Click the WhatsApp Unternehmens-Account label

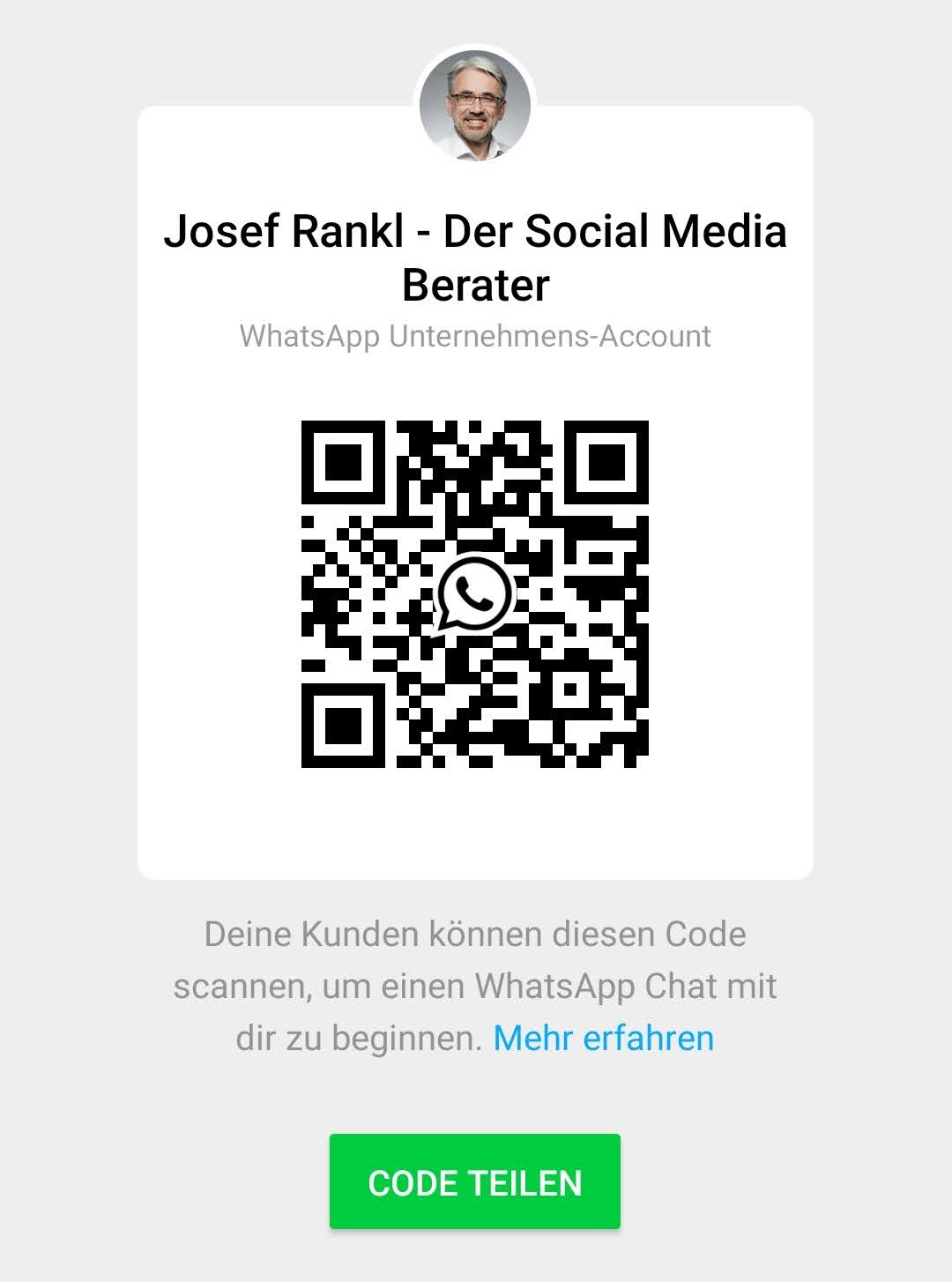[x=475, y=337]
